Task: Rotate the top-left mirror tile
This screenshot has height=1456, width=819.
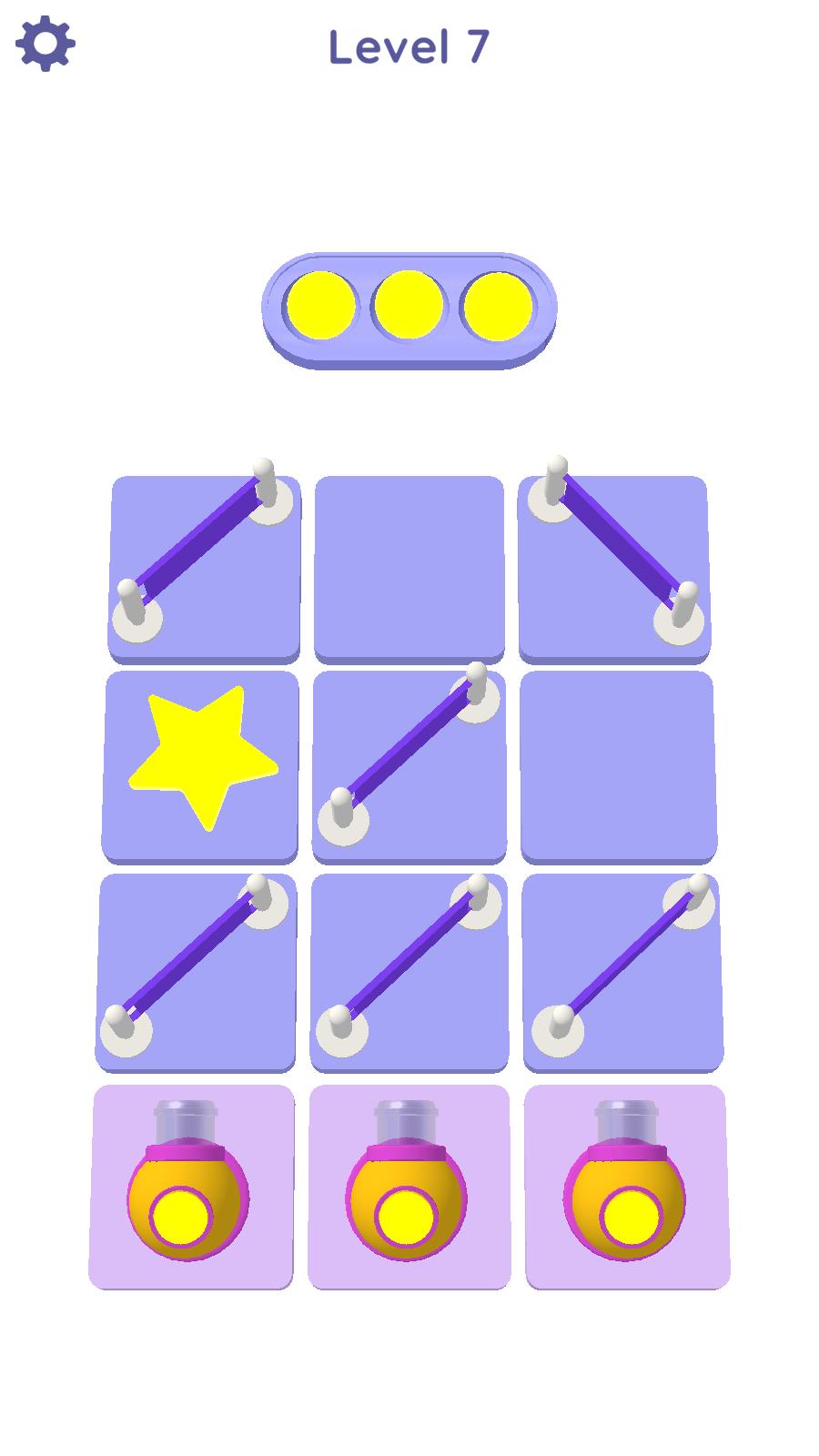Action: pyautogui.click(x=204, y=566)
